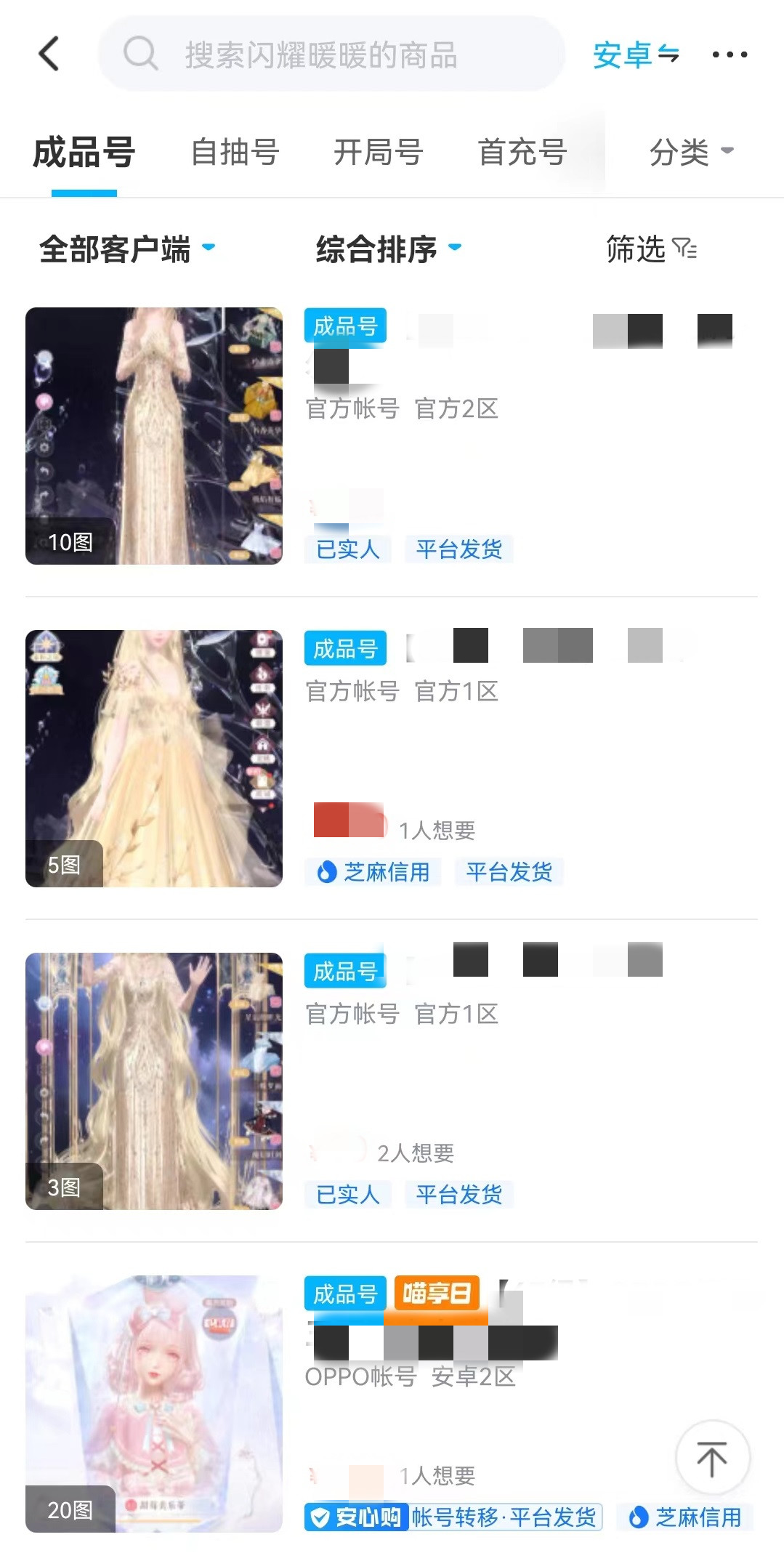Screen dimensions: 784x1553
Task: Switch to the 首充号 tab
Action: click(x=522, y=153)
